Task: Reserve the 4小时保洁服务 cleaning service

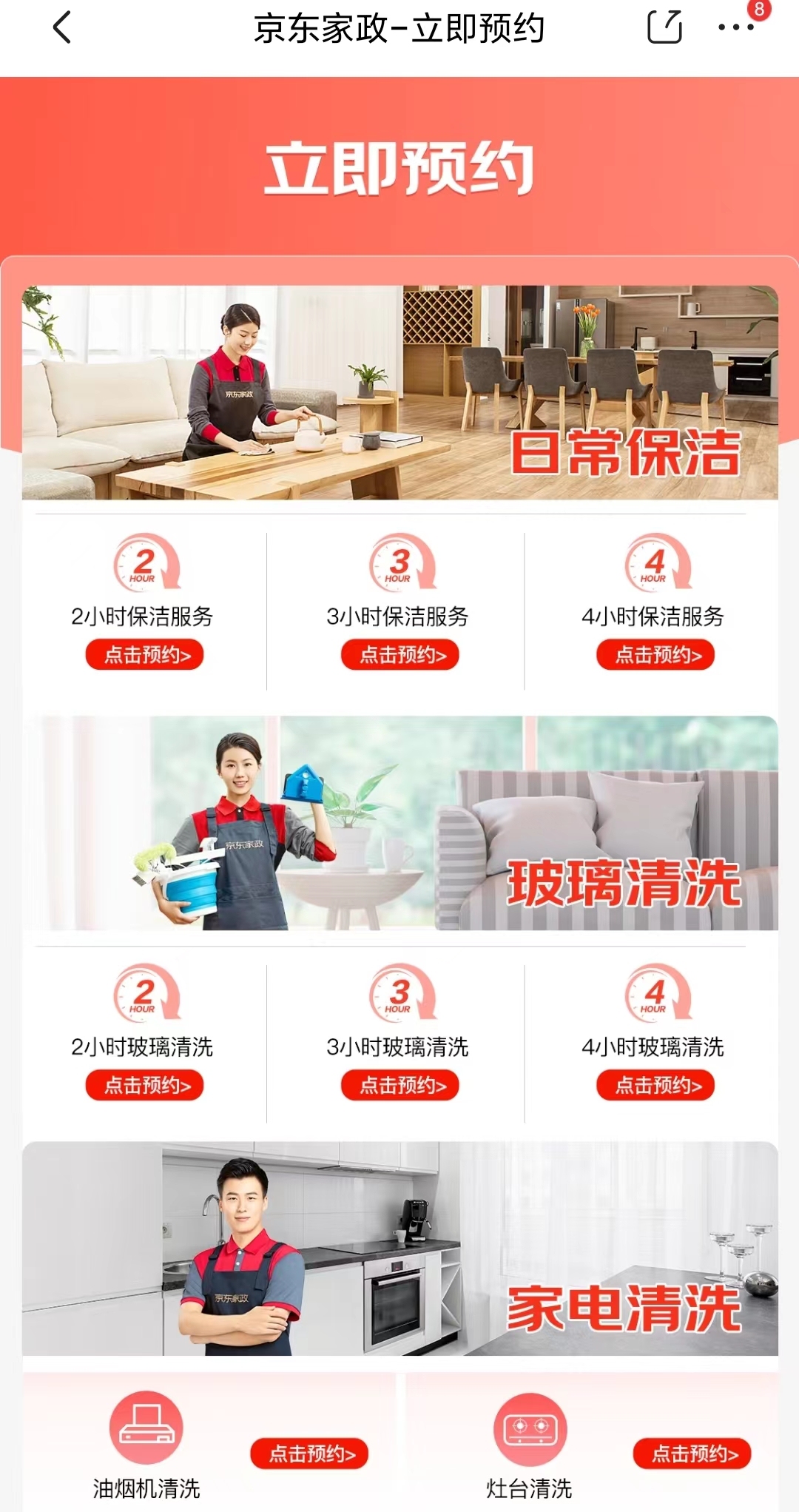Action: 655,655
